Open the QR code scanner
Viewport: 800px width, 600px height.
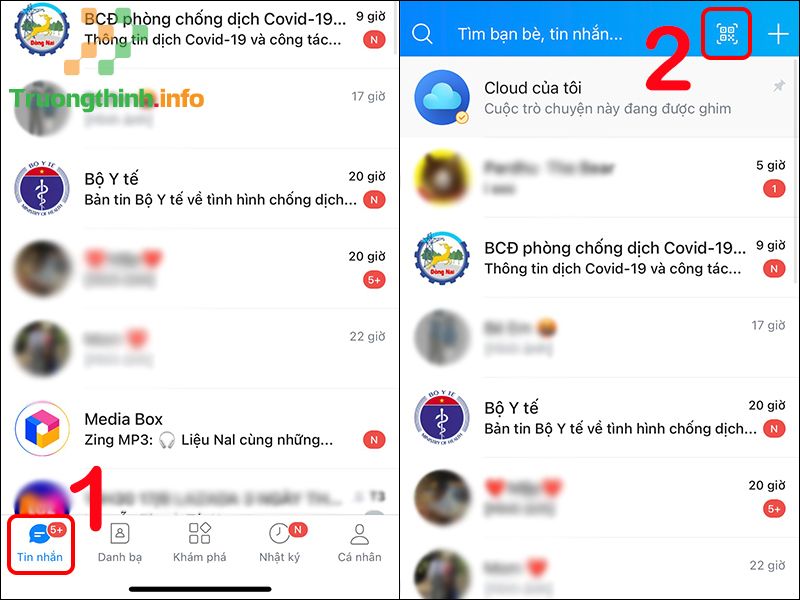tap(727, 34)
